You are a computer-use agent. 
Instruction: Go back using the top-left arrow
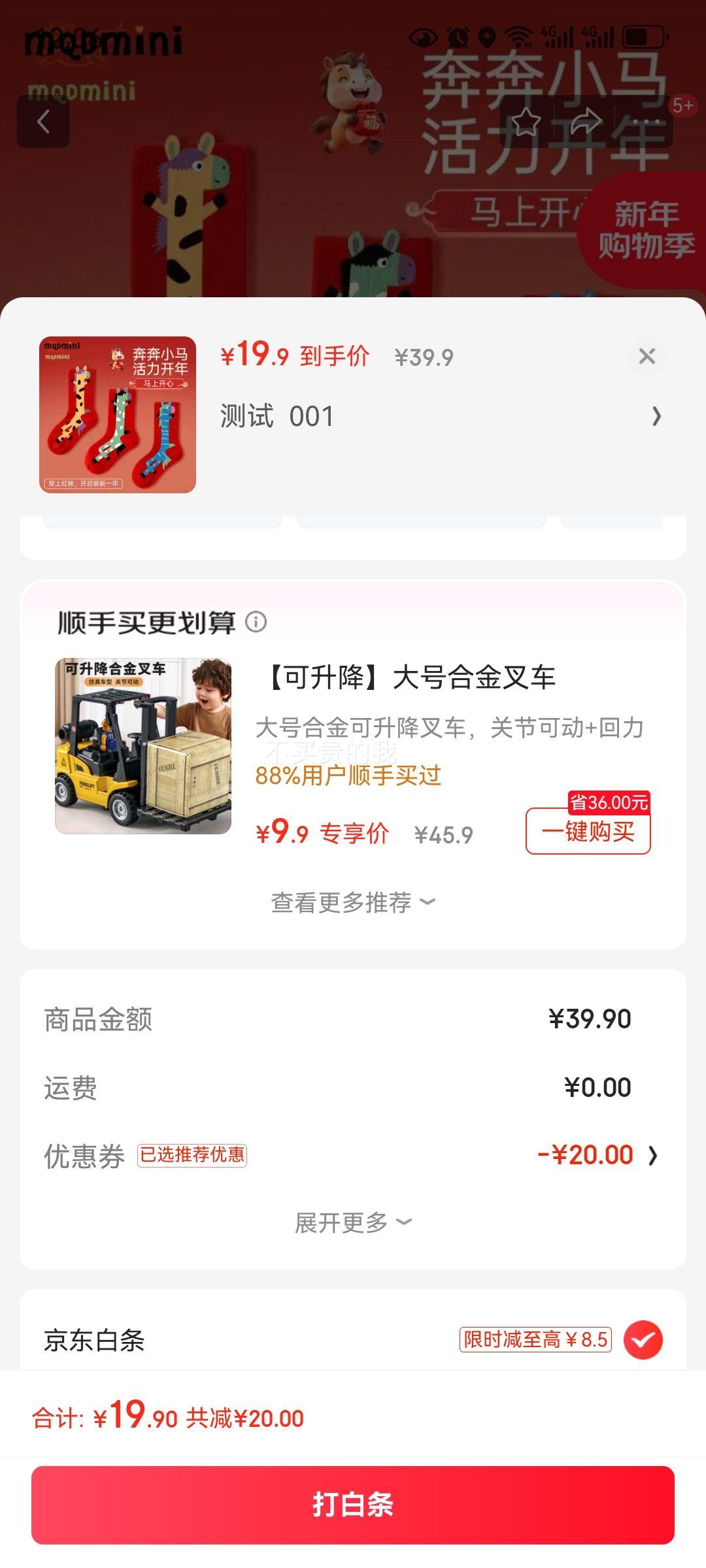[x=43, y=122]
